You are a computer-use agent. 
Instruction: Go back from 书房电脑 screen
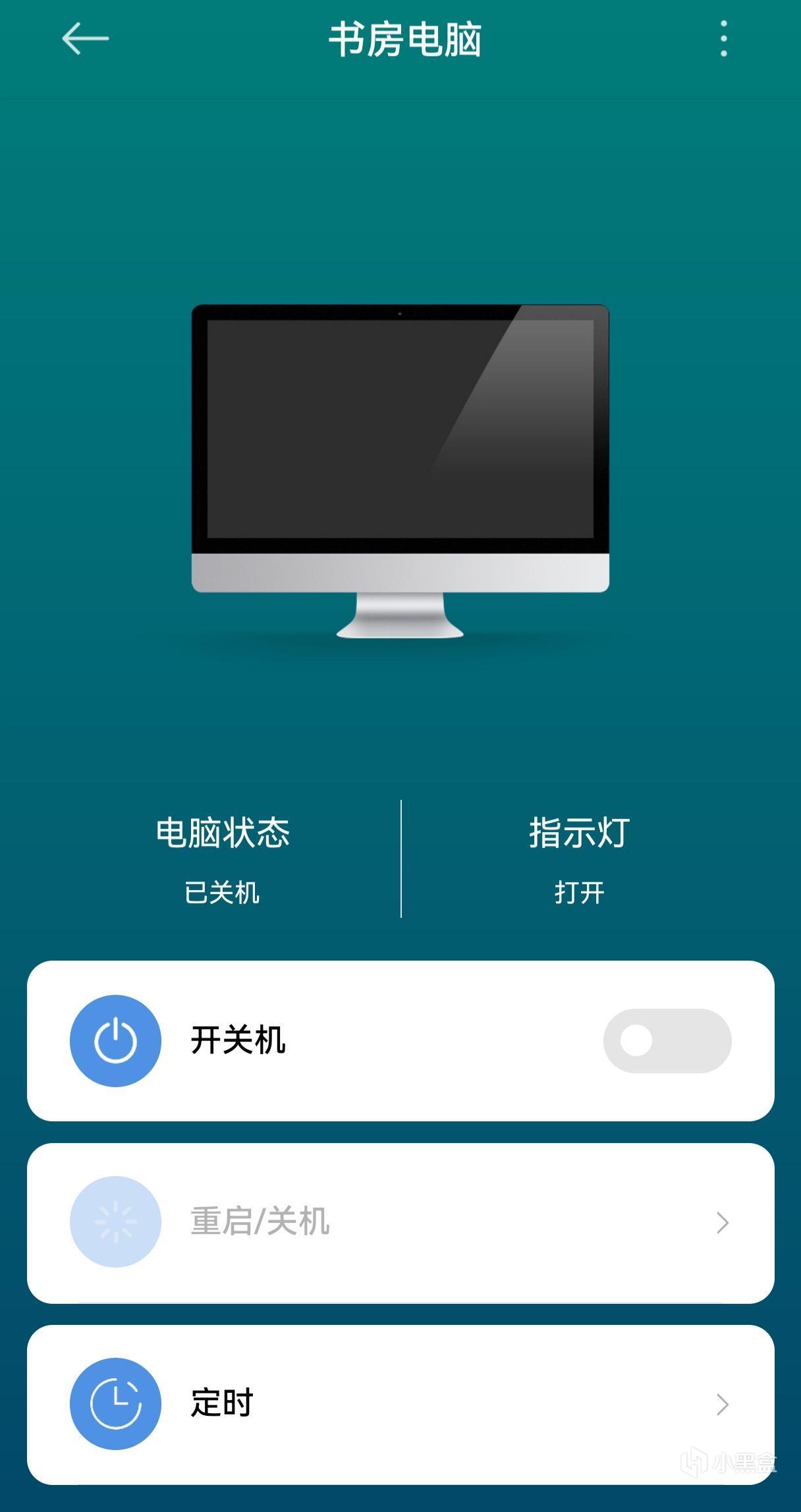click(85, 39)
